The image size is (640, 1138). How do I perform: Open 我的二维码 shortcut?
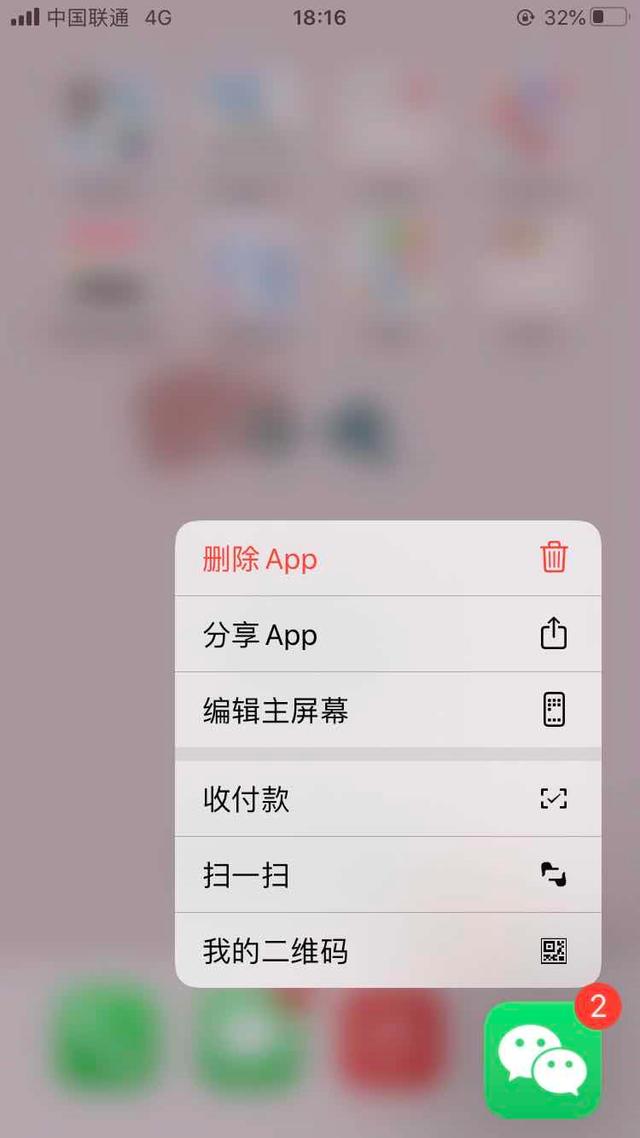point(387,951)
